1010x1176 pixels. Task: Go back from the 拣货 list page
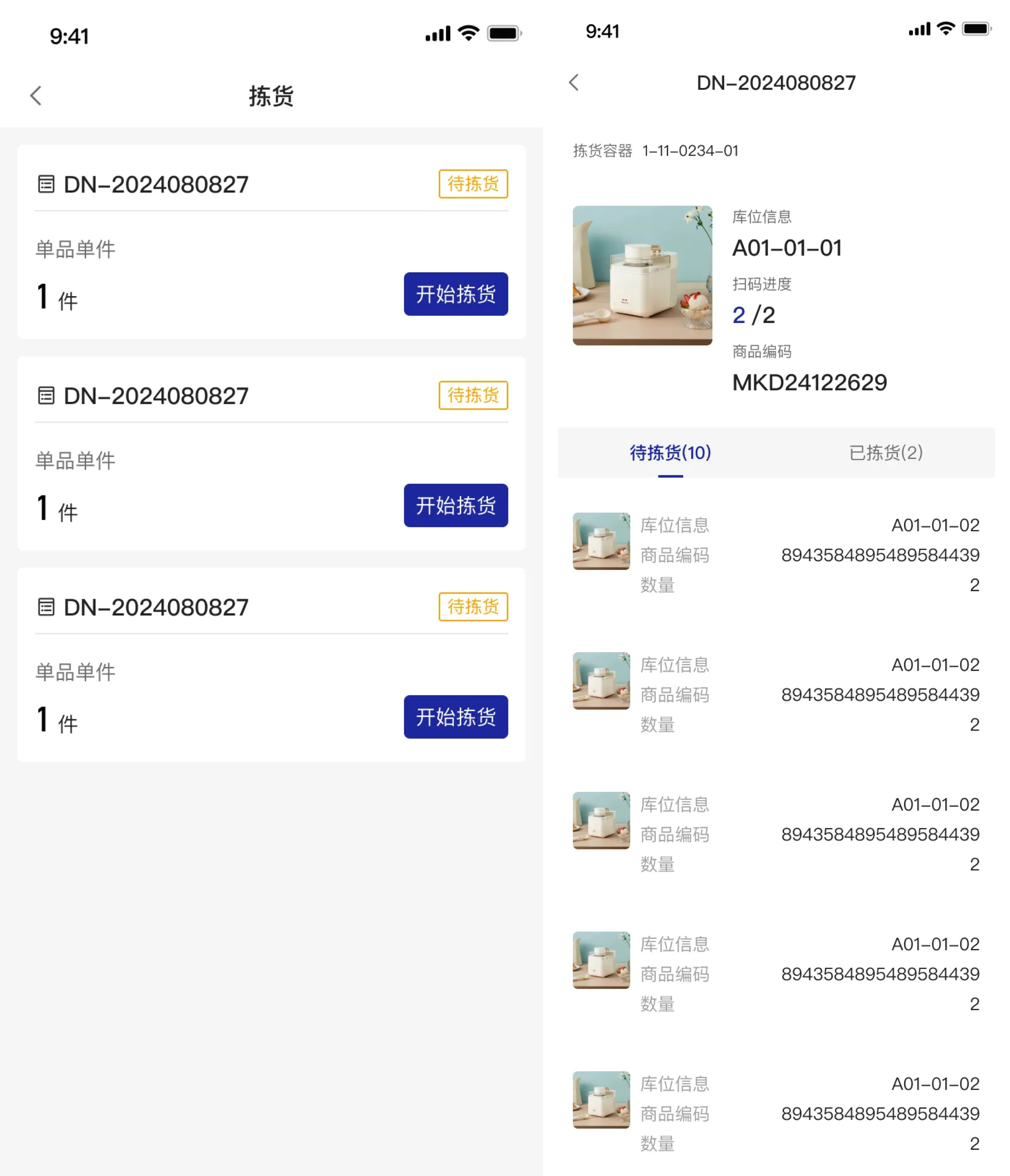[x=36, y=96]
